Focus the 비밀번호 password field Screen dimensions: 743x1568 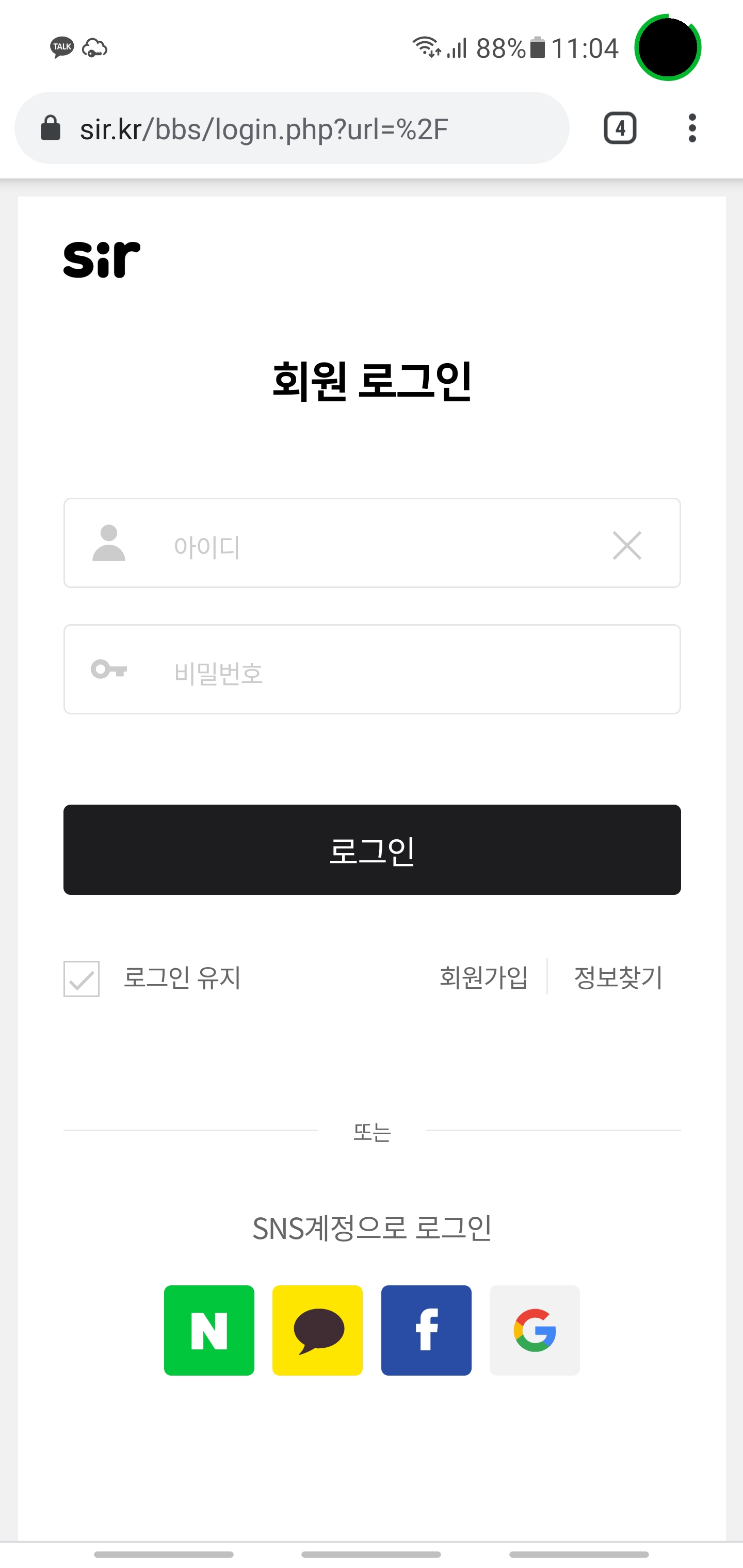pyautogui.click(x=390, y=669)
